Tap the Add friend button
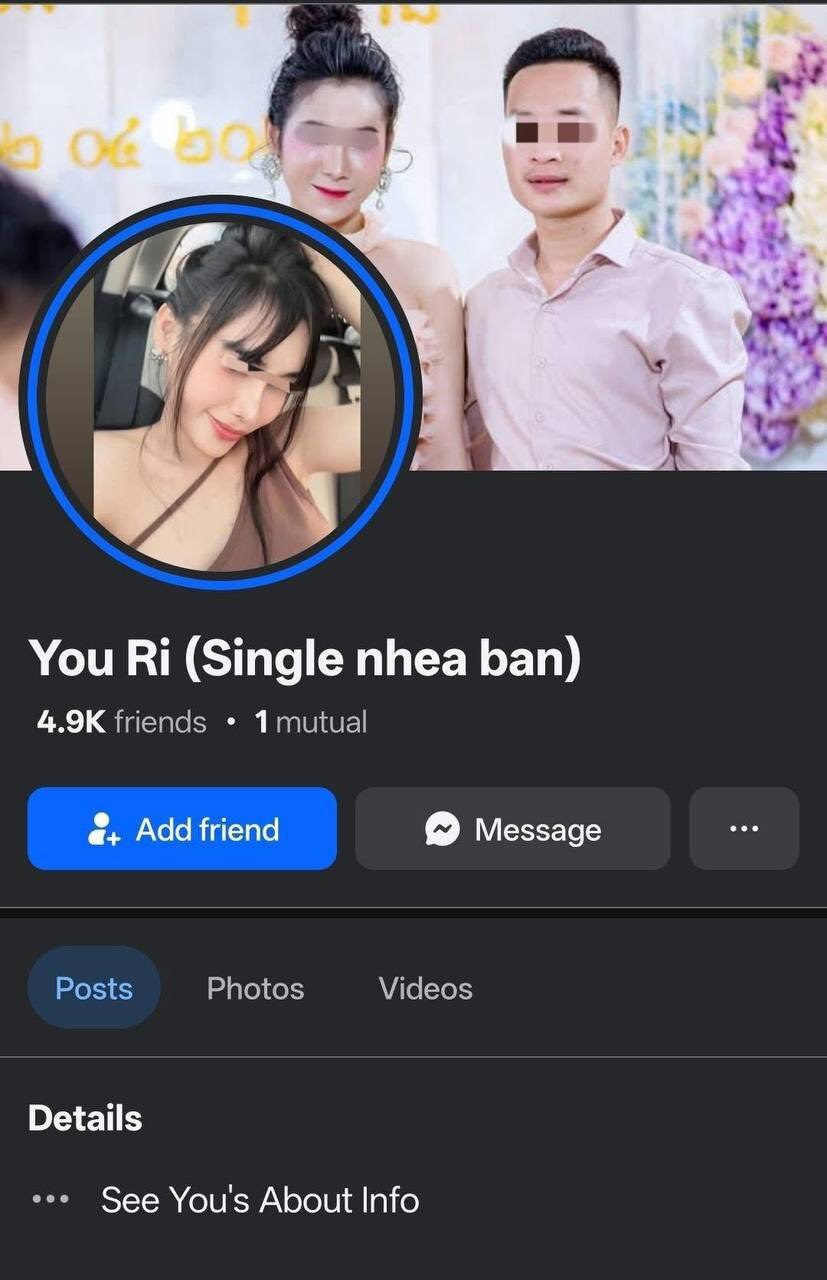 [x=182, y=829]
